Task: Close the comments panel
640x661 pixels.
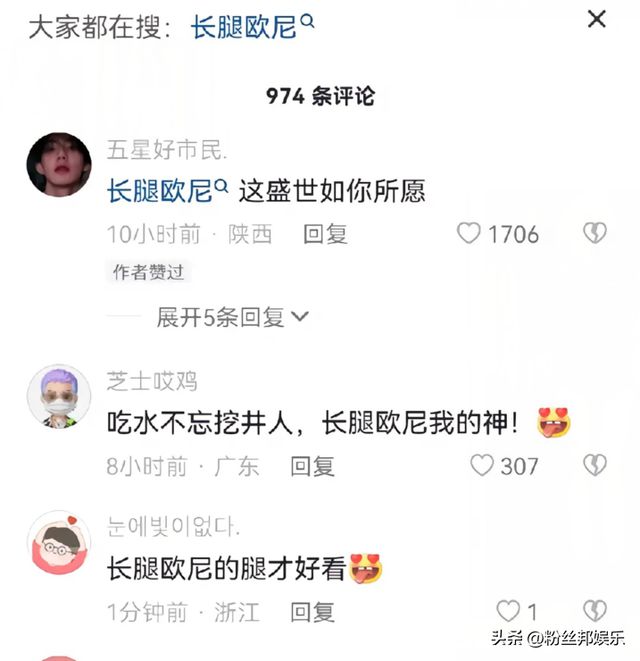Action: coord(597,19)
